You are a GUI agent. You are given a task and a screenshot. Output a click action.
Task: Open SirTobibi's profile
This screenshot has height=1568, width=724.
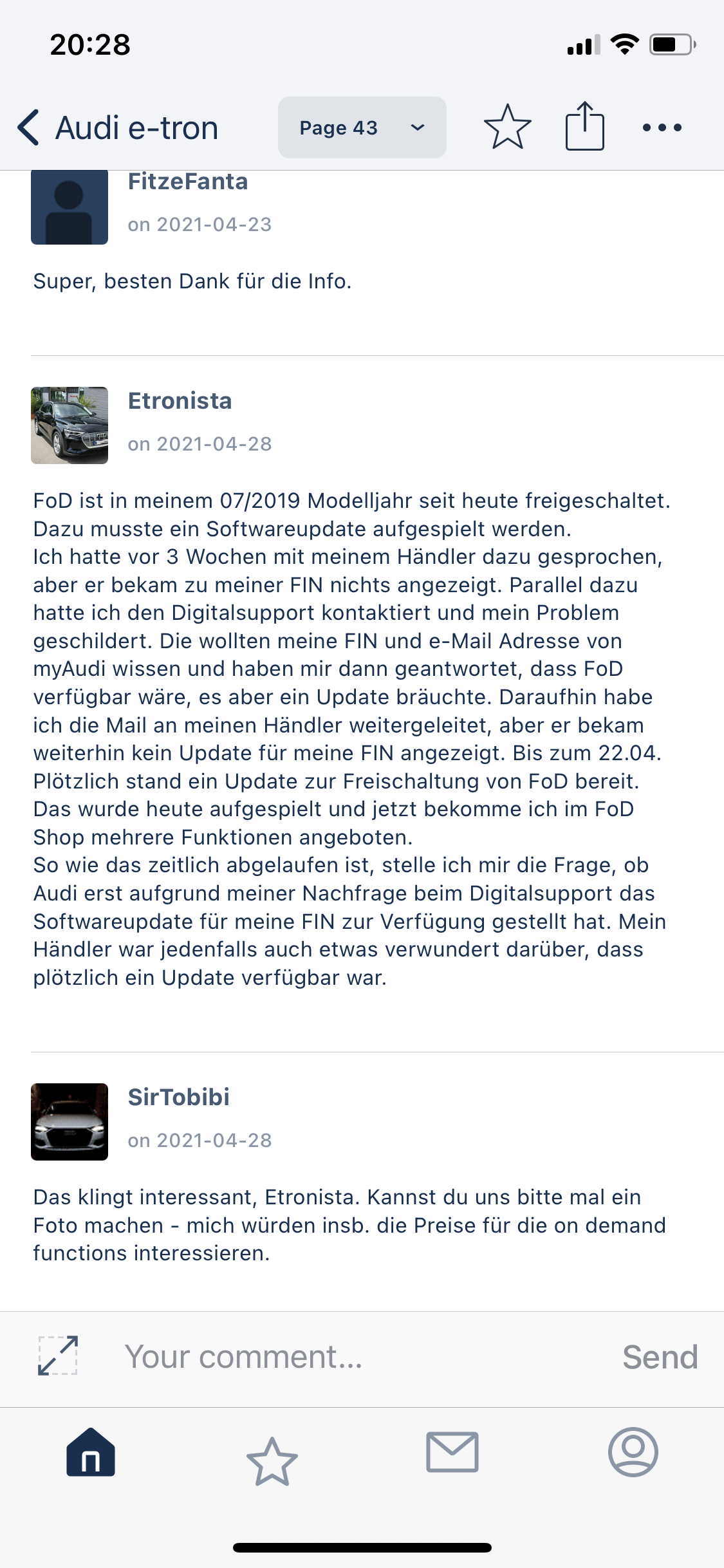click(x=178, y=1097)
